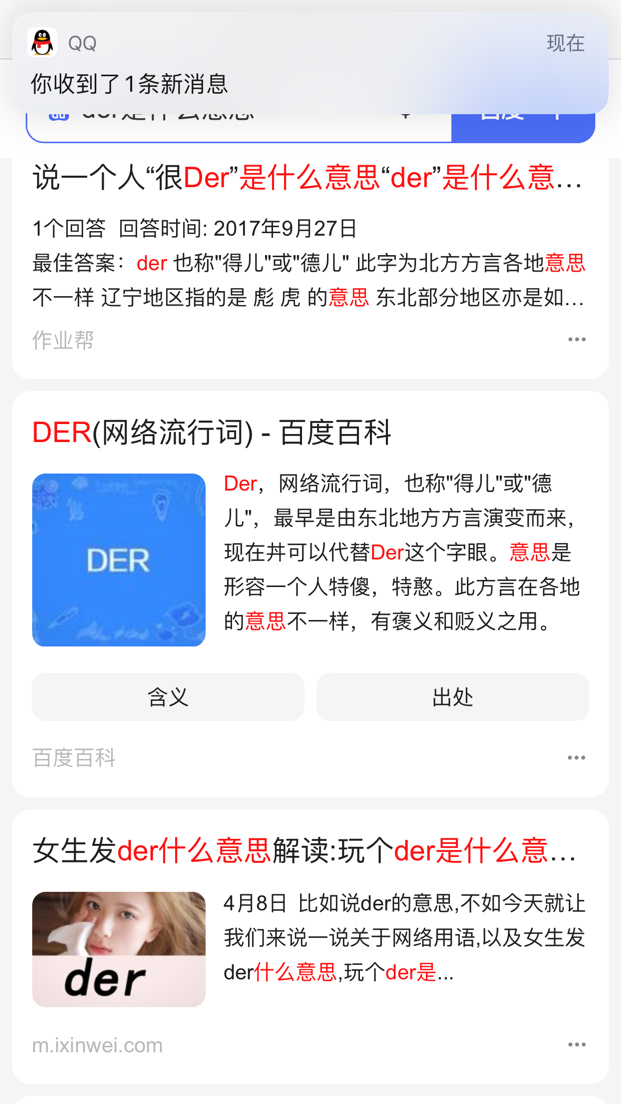Image resolution: width=621 pixels, height=1104 pixels.
Task: Open more options for the 百度百科 result
Action: [x=576, y=758]
